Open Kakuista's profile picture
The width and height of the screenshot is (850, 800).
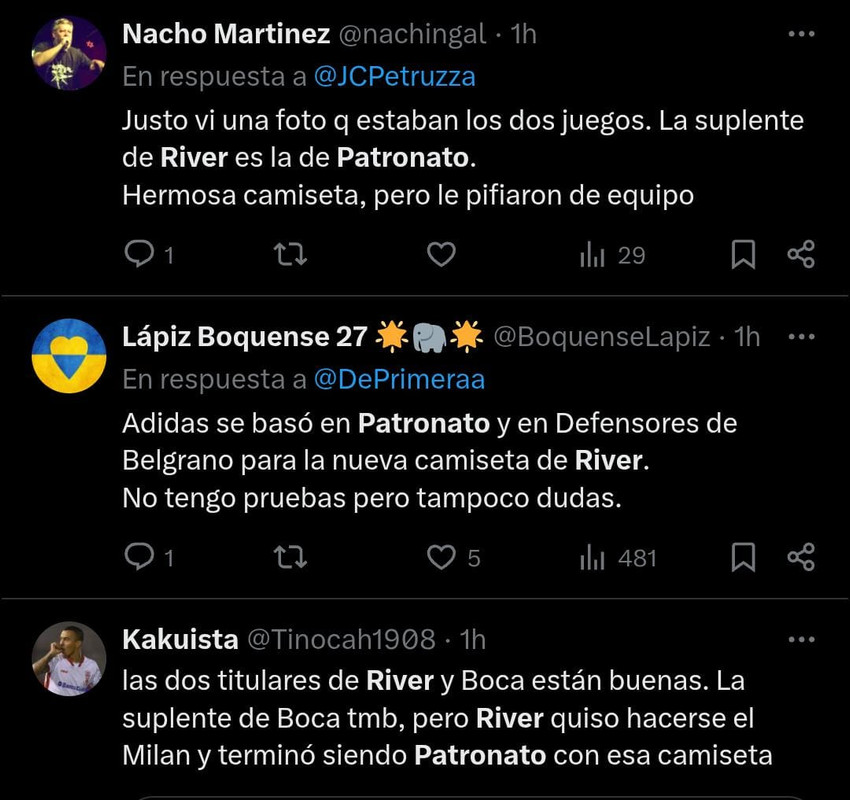coord(68,658)
